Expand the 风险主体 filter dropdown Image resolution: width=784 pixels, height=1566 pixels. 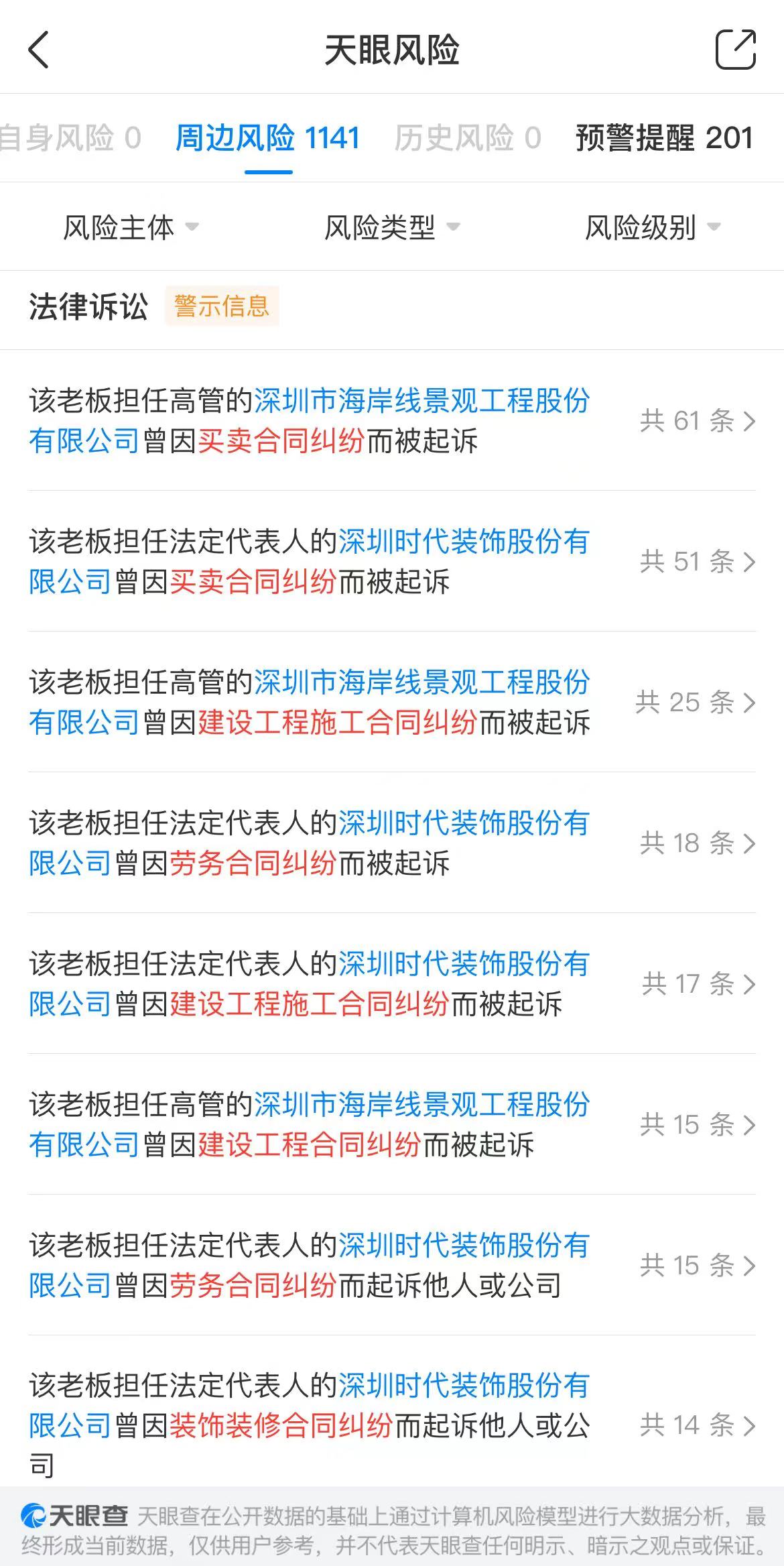pyautogui.click(x=131, y=227)
